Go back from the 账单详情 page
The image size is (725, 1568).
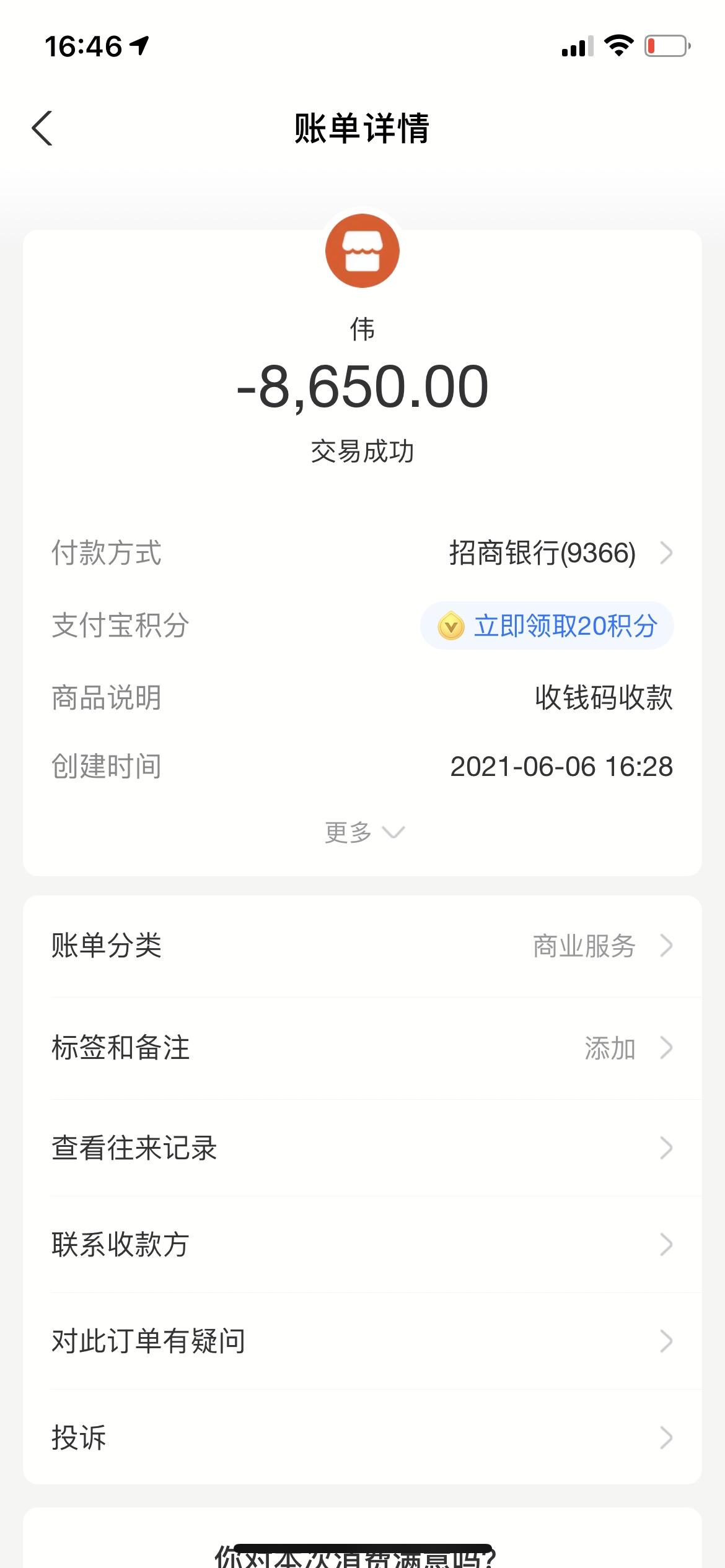point(42,128)
